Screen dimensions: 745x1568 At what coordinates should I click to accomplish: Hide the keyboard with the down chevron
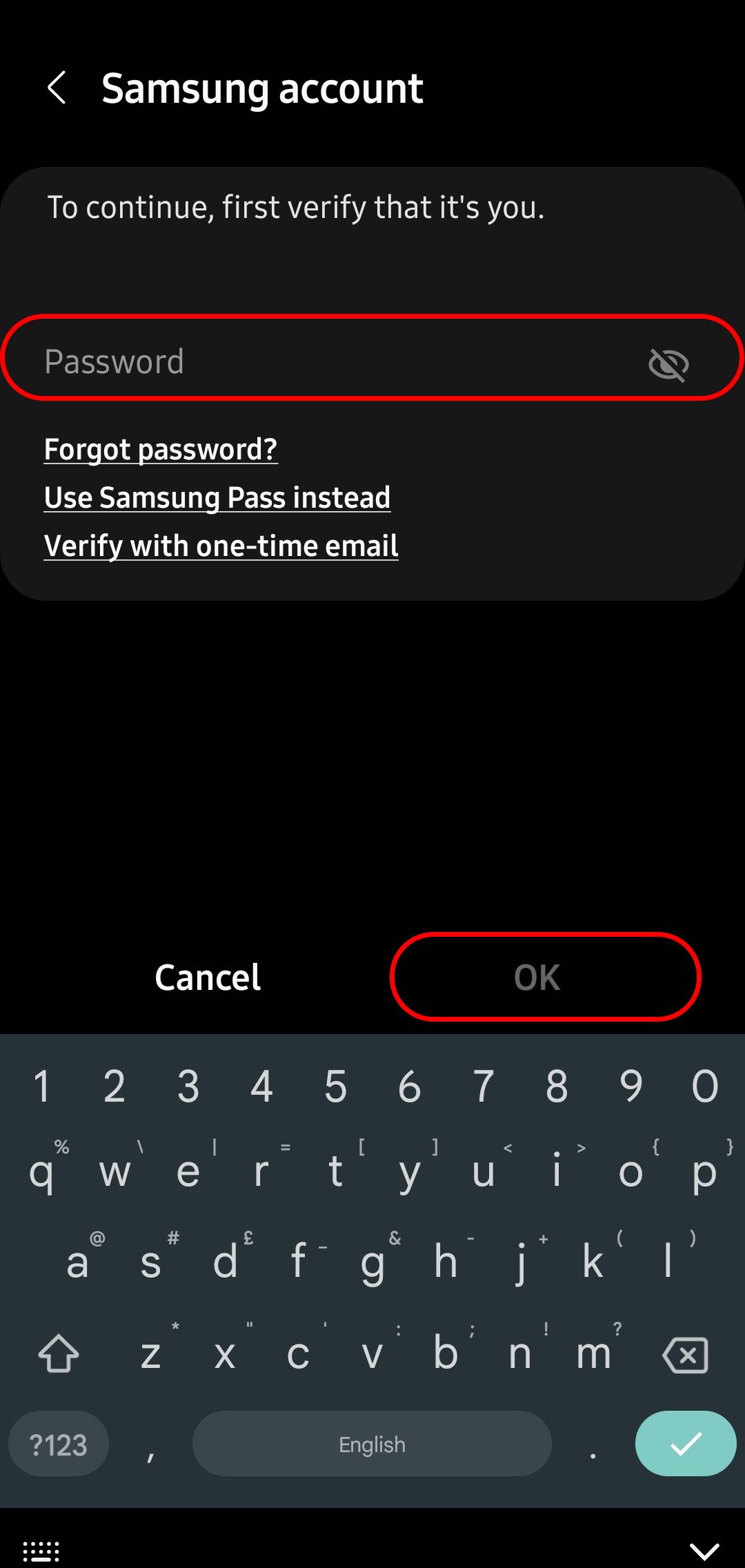704,1551
